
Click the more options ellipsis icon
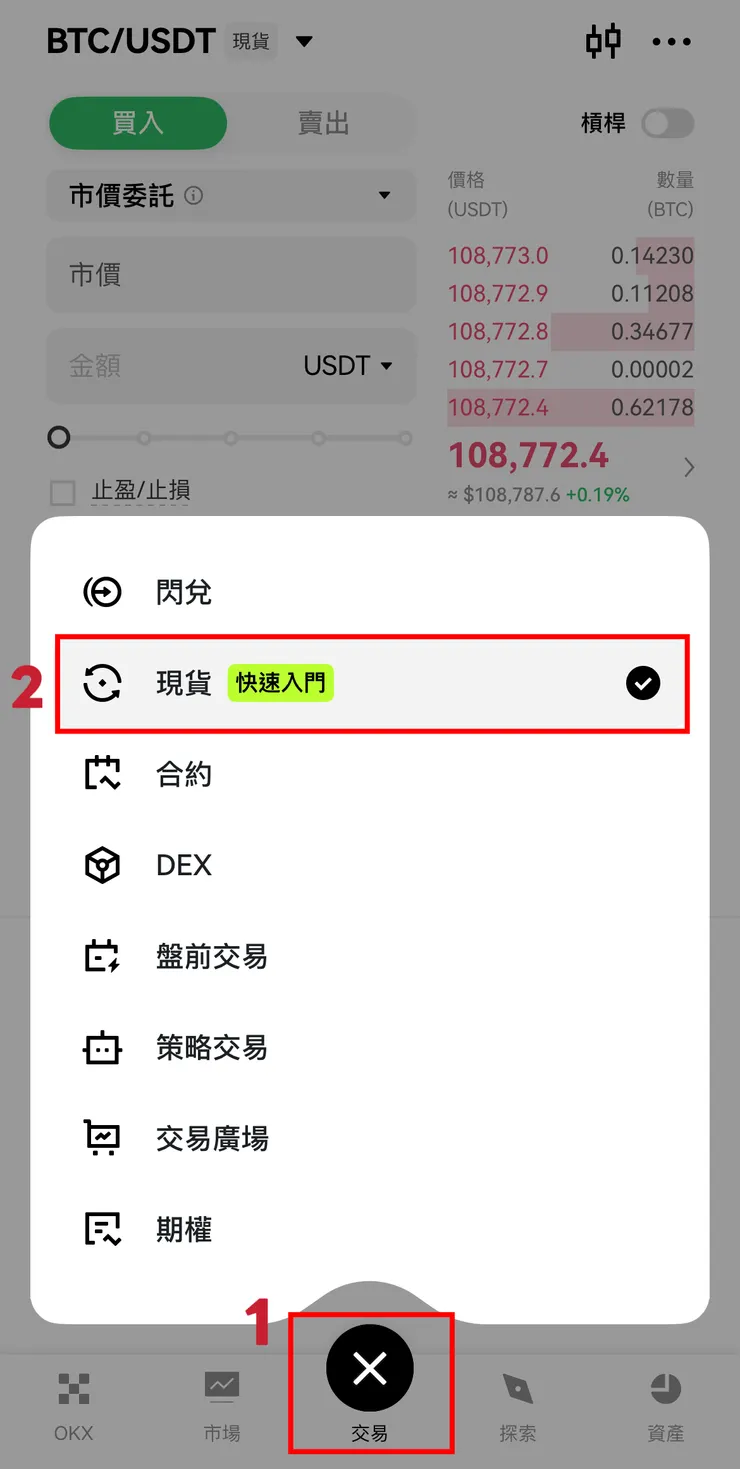(x=672, y=41)
